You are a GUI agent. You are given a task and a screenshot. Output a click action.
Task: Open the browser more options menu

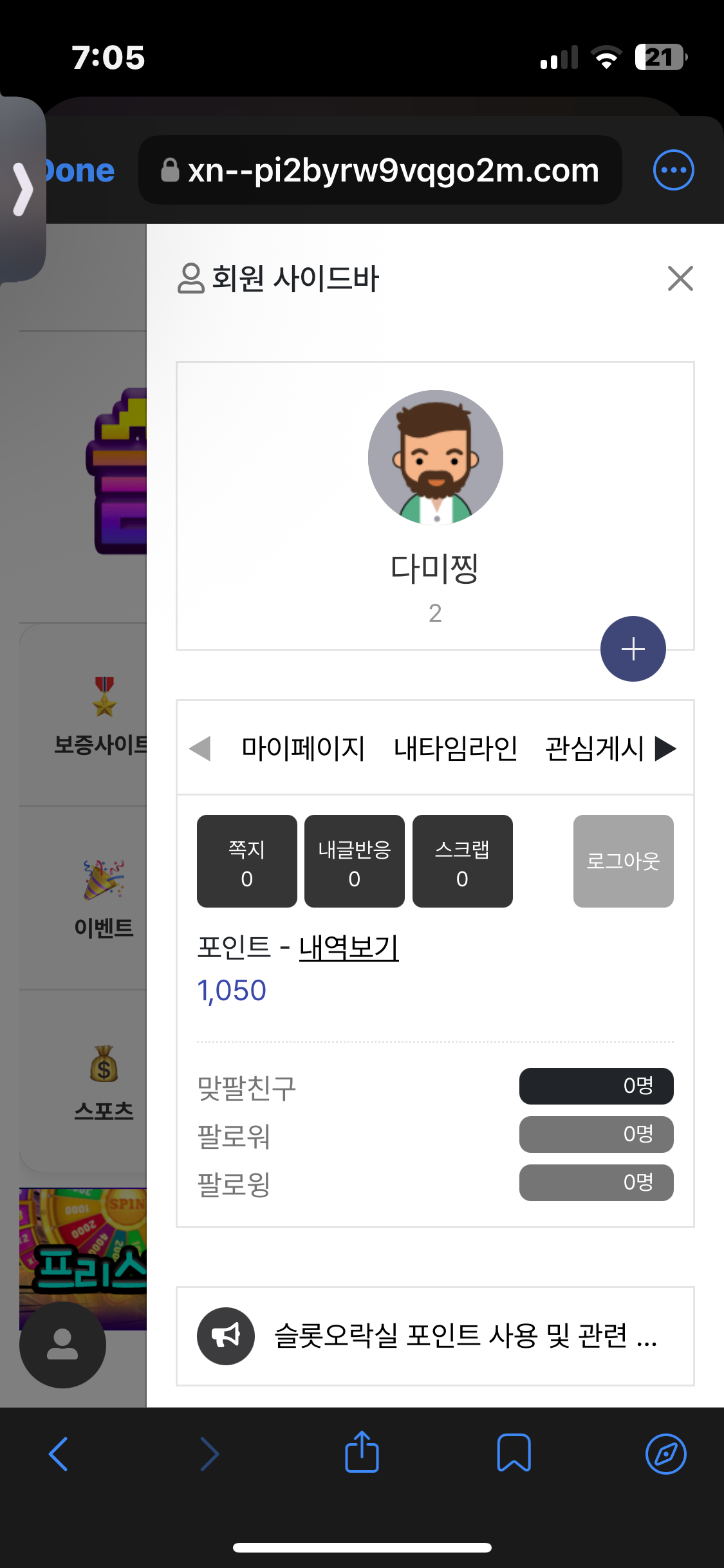click(x=673, y=170)
